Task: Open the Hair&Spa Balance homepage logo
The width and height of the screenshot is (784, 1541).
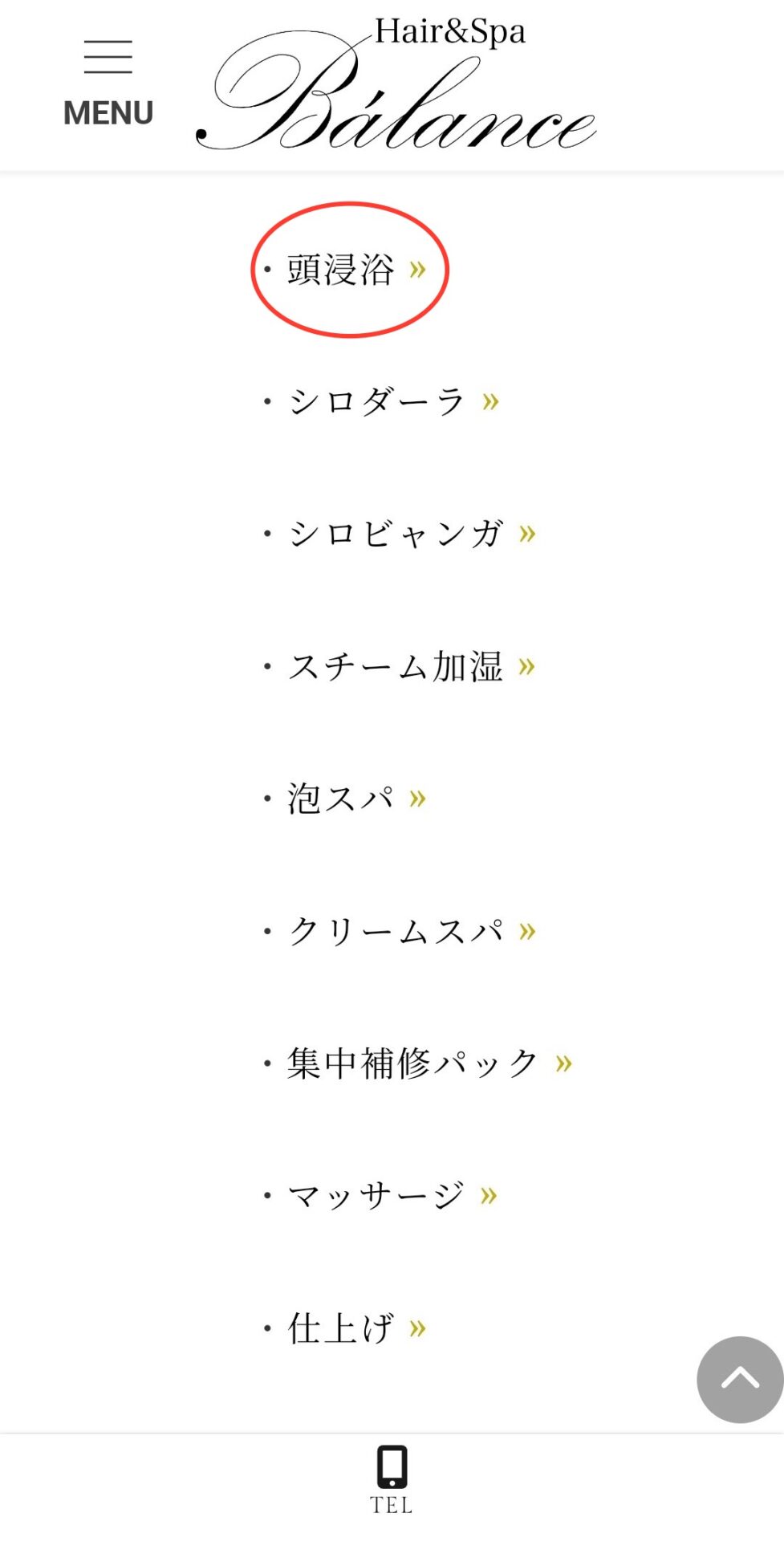Action: coord(397,85)
